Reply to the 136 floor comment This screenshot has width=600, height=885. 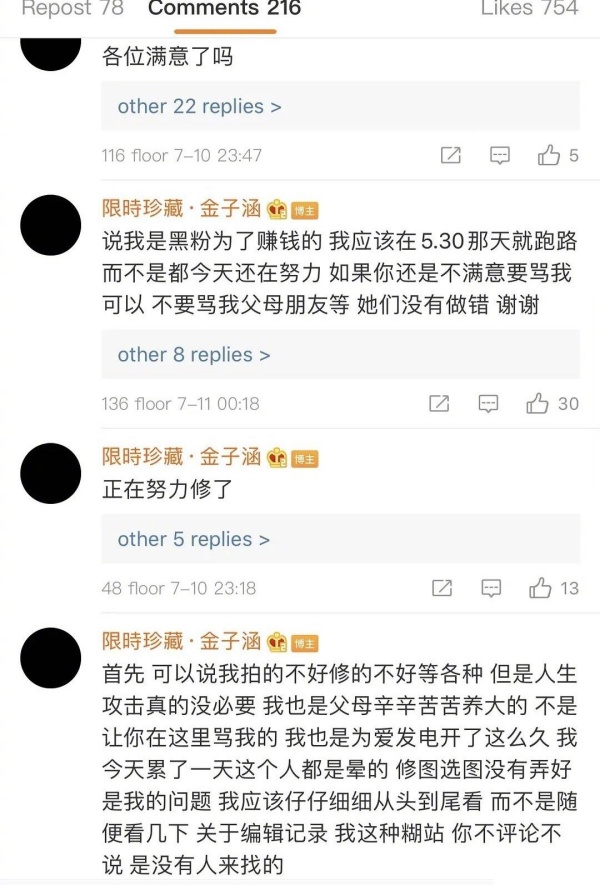pos(488,404)
